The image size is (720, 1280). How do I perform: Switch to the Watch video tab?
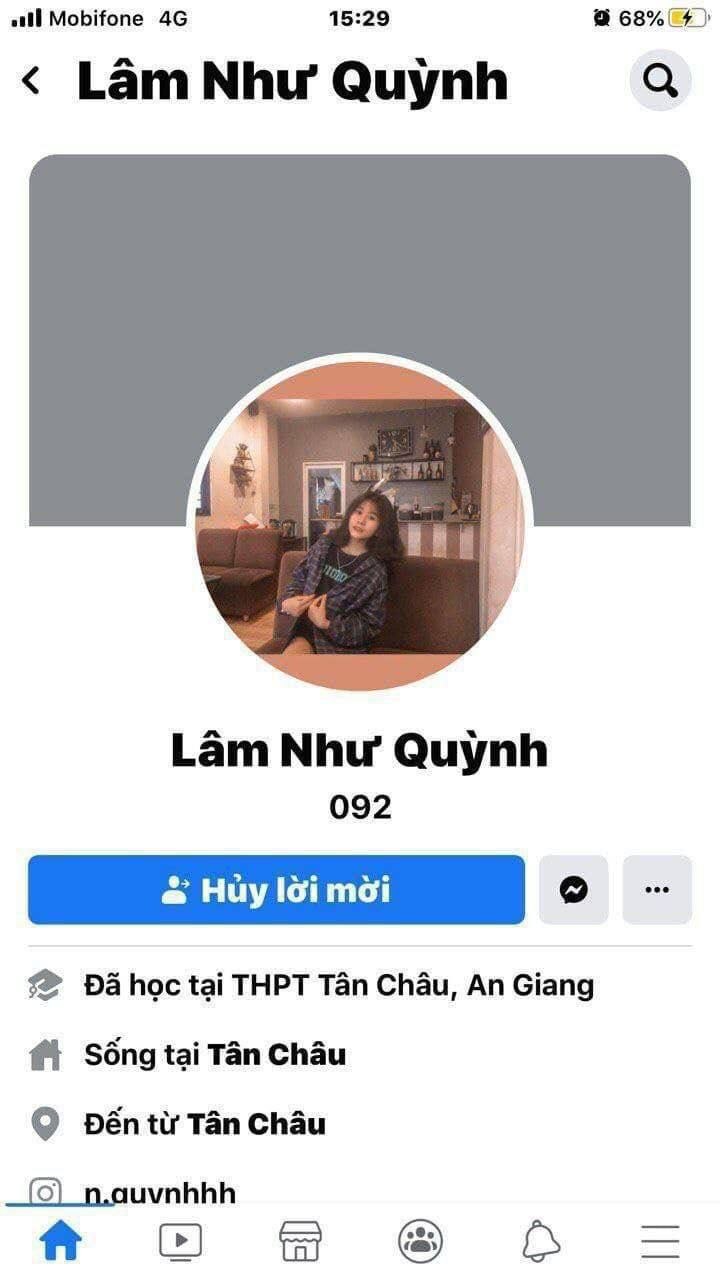click(x=180, y=1242)
